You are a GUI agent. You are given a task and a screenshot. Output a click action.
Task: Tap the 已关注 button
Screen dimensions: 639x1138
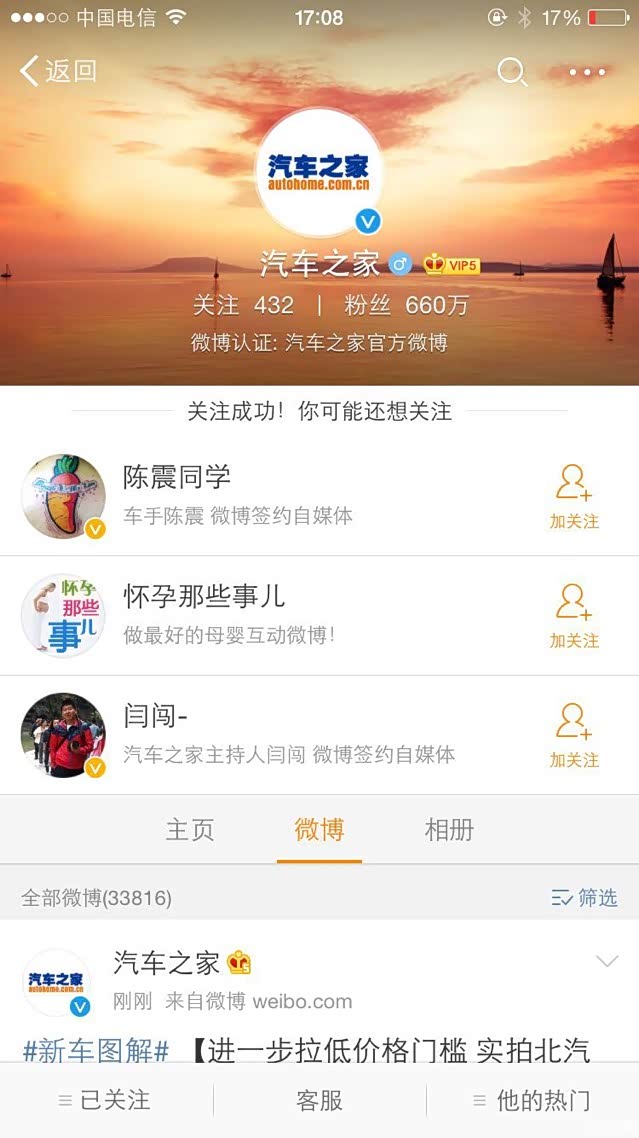tap(105, 1101)
